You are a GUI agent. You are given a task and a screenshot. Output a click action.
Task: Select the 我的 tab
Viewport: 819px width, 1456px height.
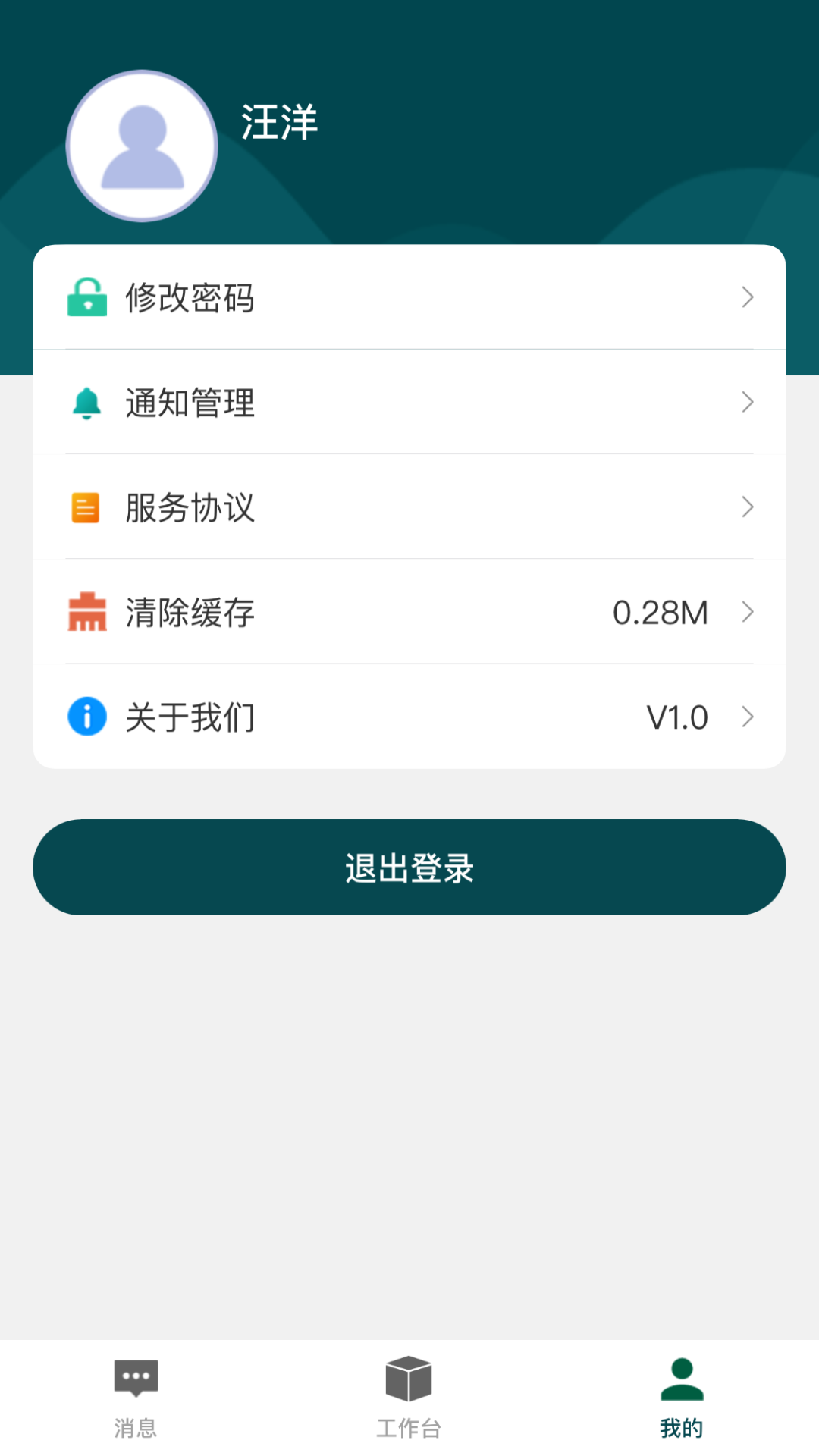tap(682, 1397)
